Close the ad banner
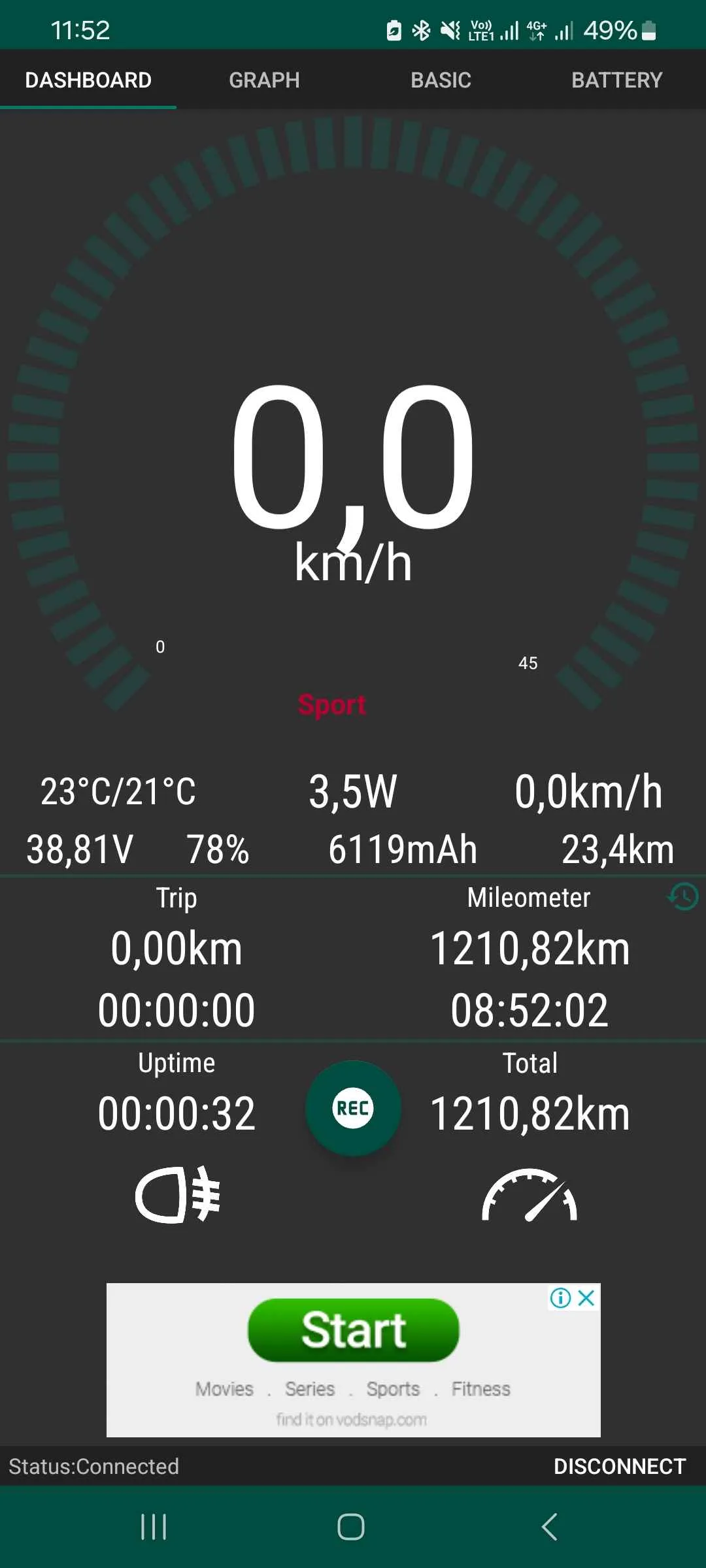 point(587,1298)
